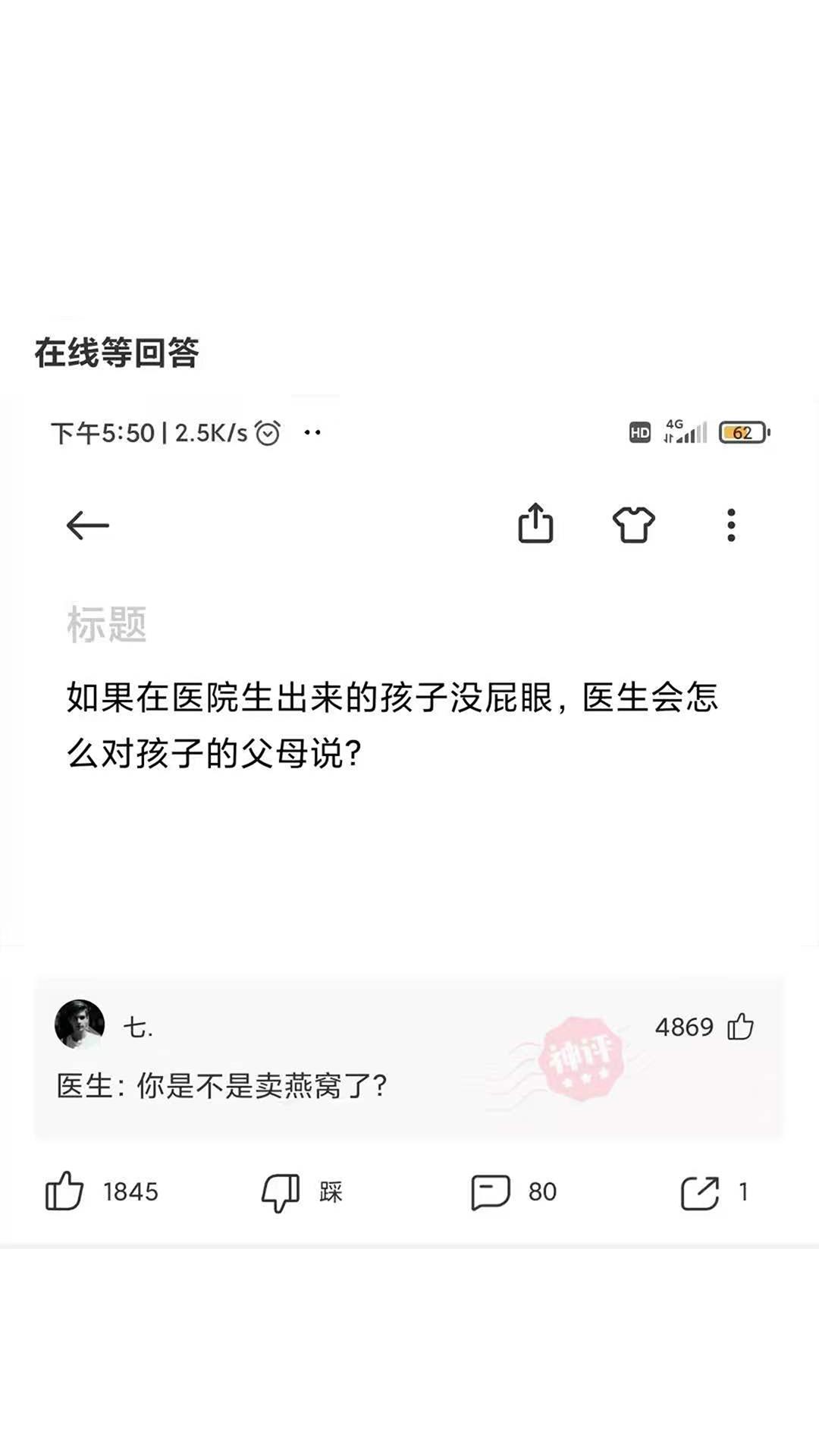
Task: Tap the thumbs-down 踩 icon
Action: pyautogui.click(x=280, y=1191)
